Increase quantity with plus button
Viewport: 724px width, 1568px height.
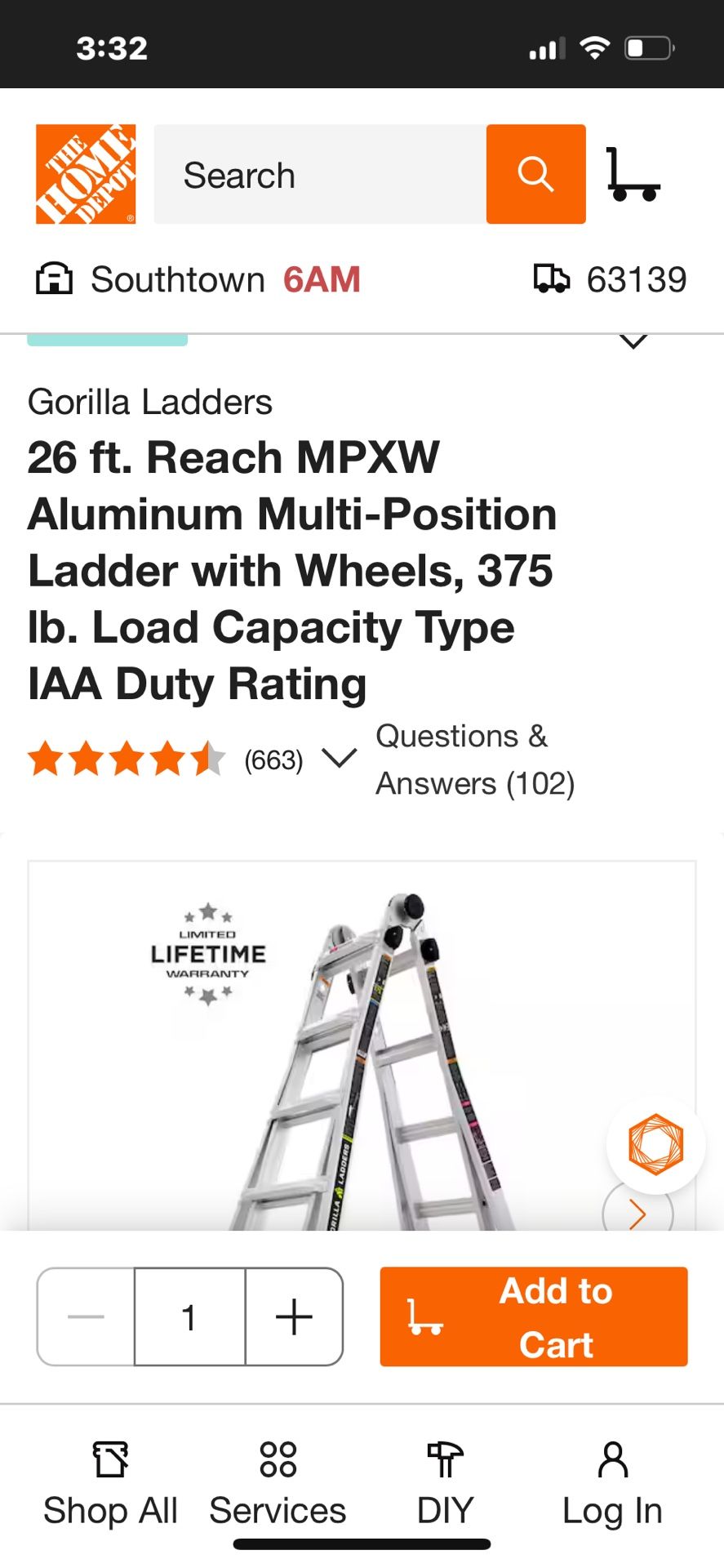[294, 1316]
